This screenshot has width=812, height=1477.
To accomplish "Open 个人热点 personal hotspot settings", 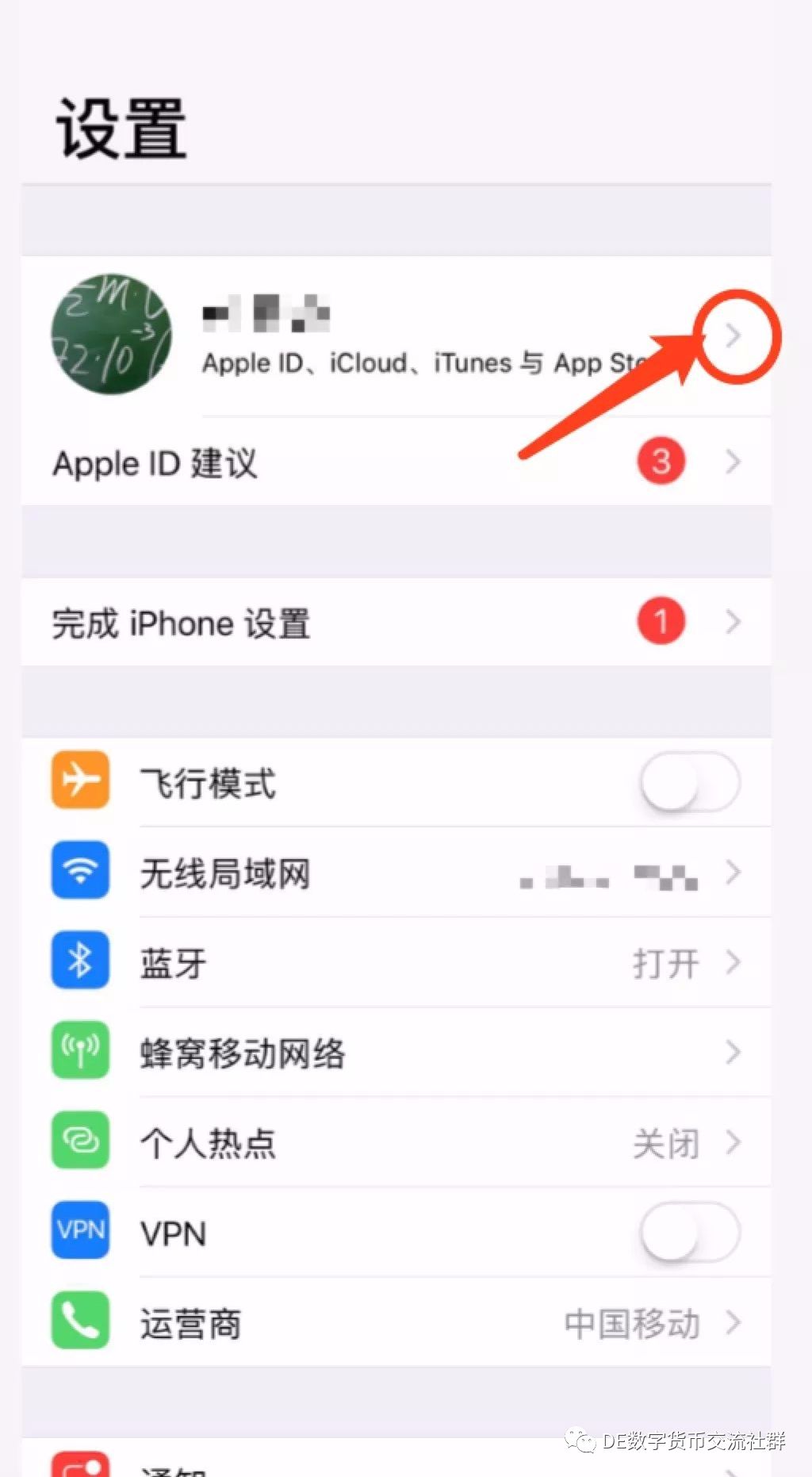I will click(396, 1143).
